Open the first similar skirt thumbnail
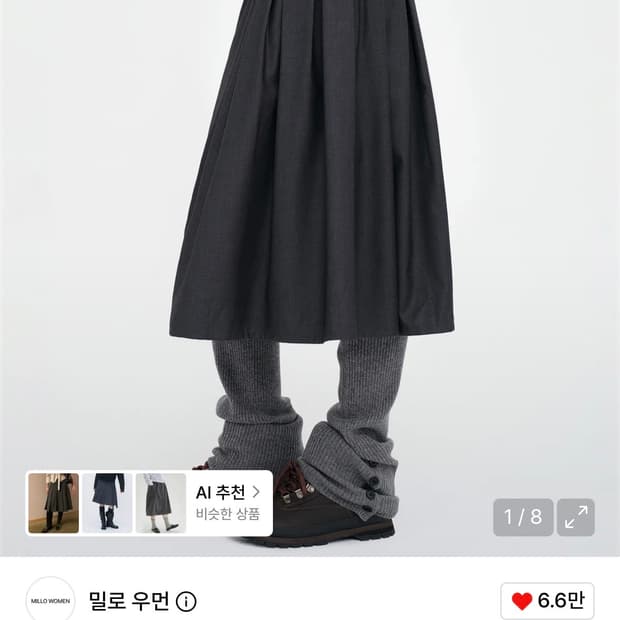 53,503
